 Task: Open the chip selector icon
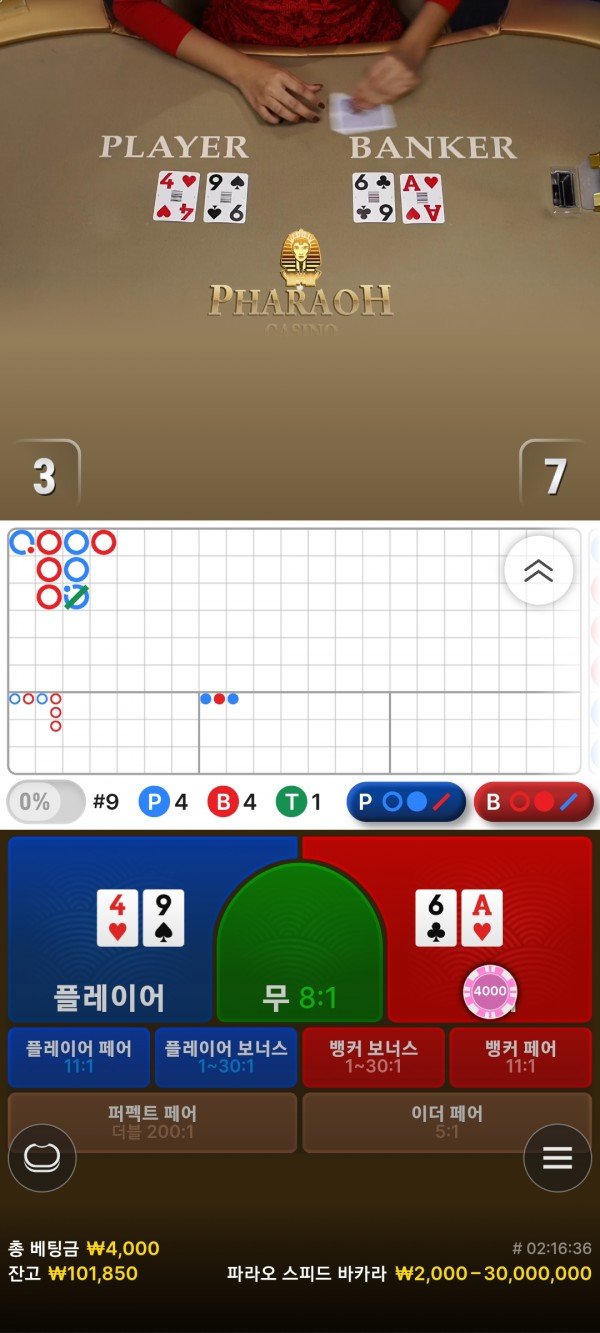tap(42, 1157)
